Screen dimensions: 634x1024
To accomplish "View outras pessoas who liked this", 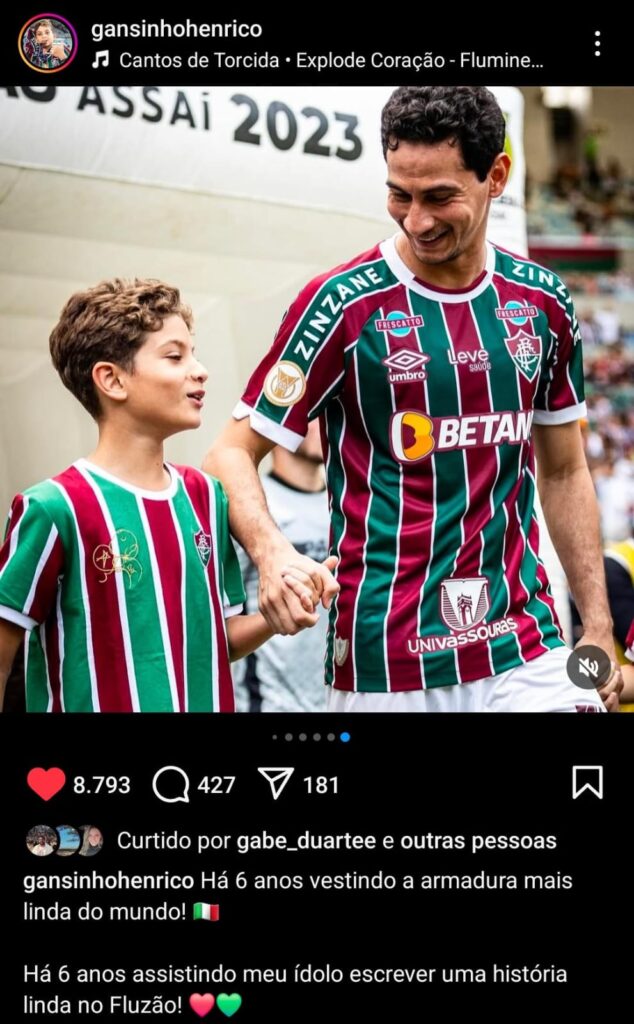I will point(478,841).
